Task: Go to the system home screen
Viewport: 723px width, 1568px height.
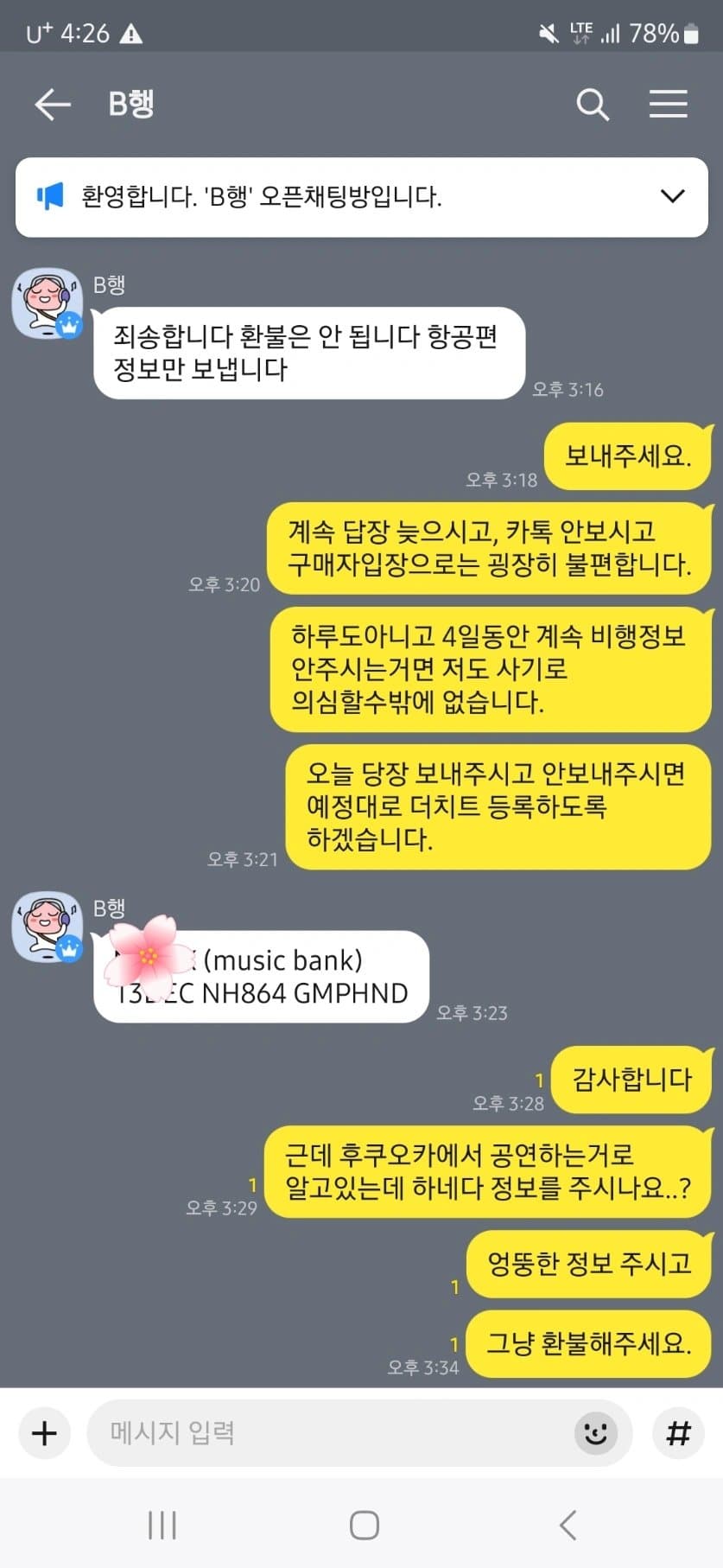Action: click(x=364, y=1525)
